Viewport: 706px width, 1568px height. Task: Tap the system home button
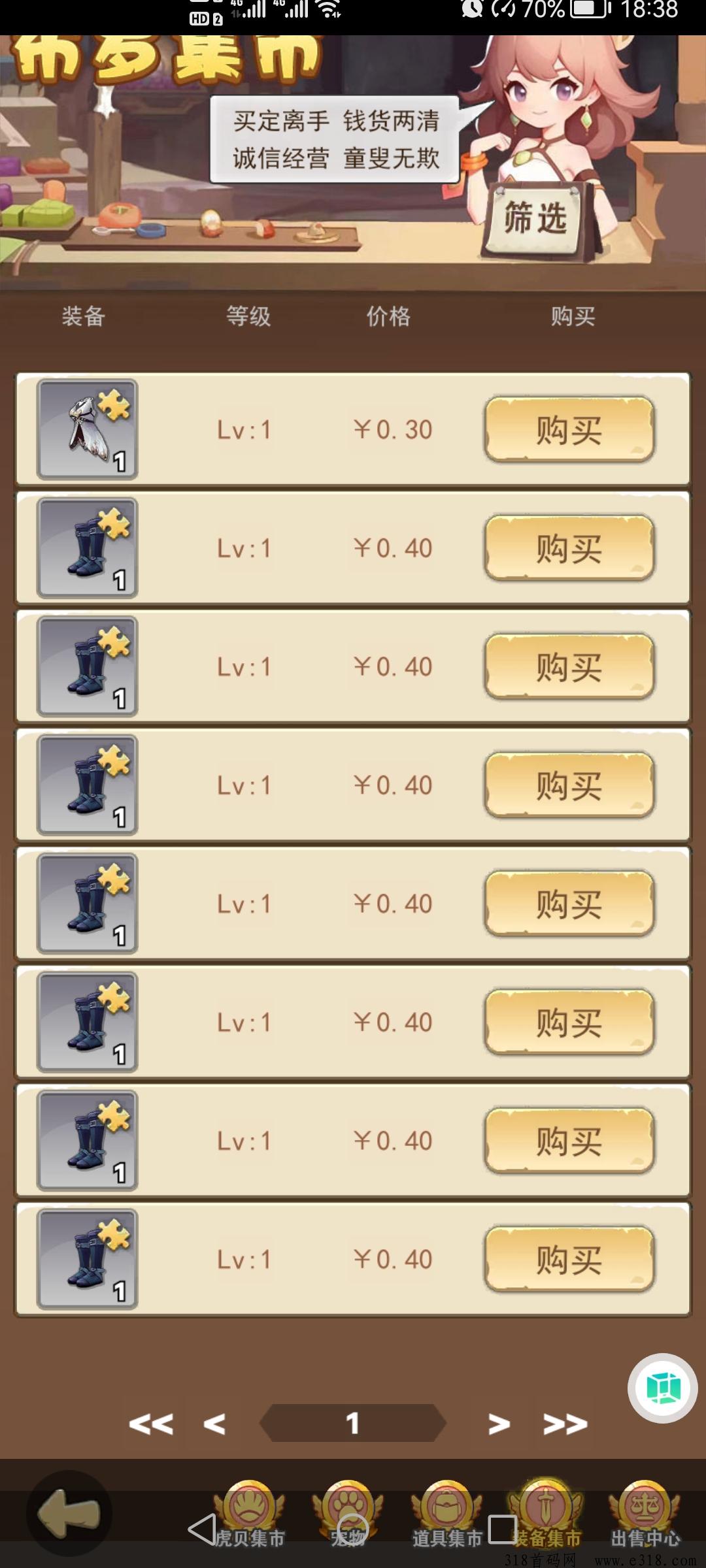pos(354,1530)
